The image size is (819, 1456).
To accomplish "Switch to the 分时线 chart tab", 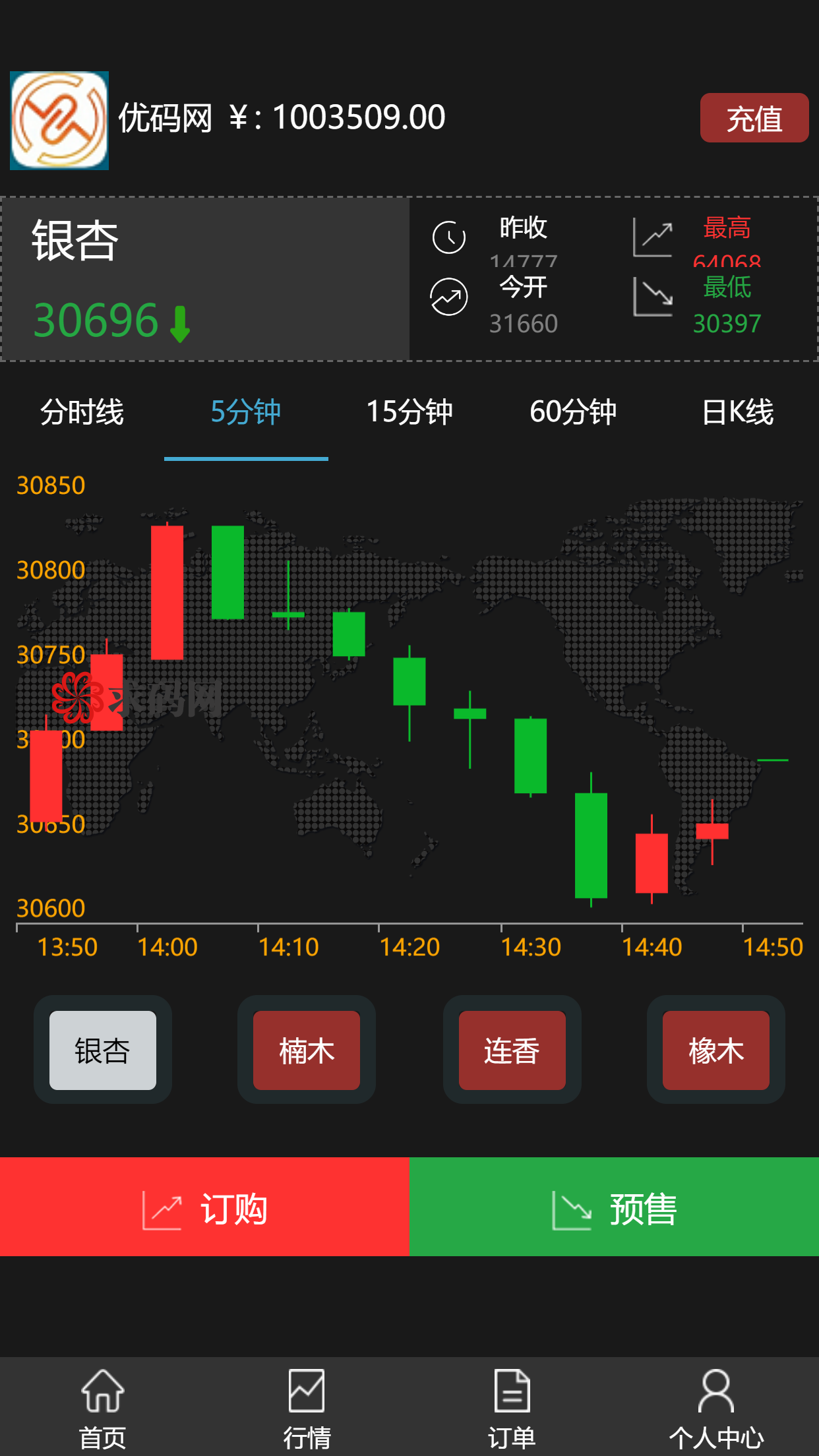I will 82,413.
